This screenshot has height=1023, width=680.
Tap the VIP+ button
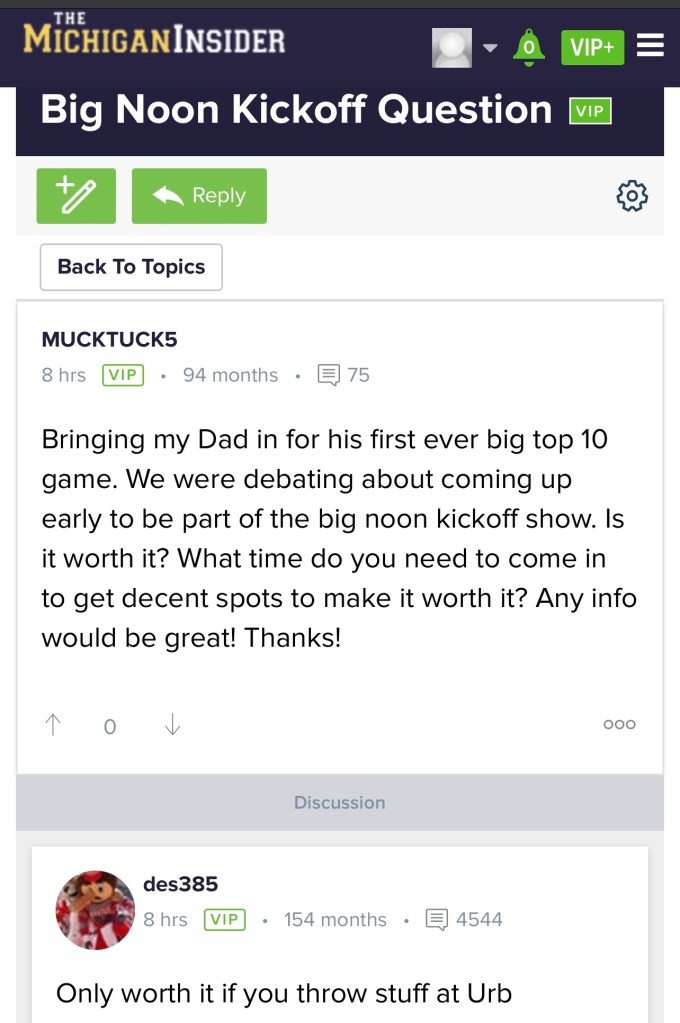pyautogui.click(x=592, y=47)
